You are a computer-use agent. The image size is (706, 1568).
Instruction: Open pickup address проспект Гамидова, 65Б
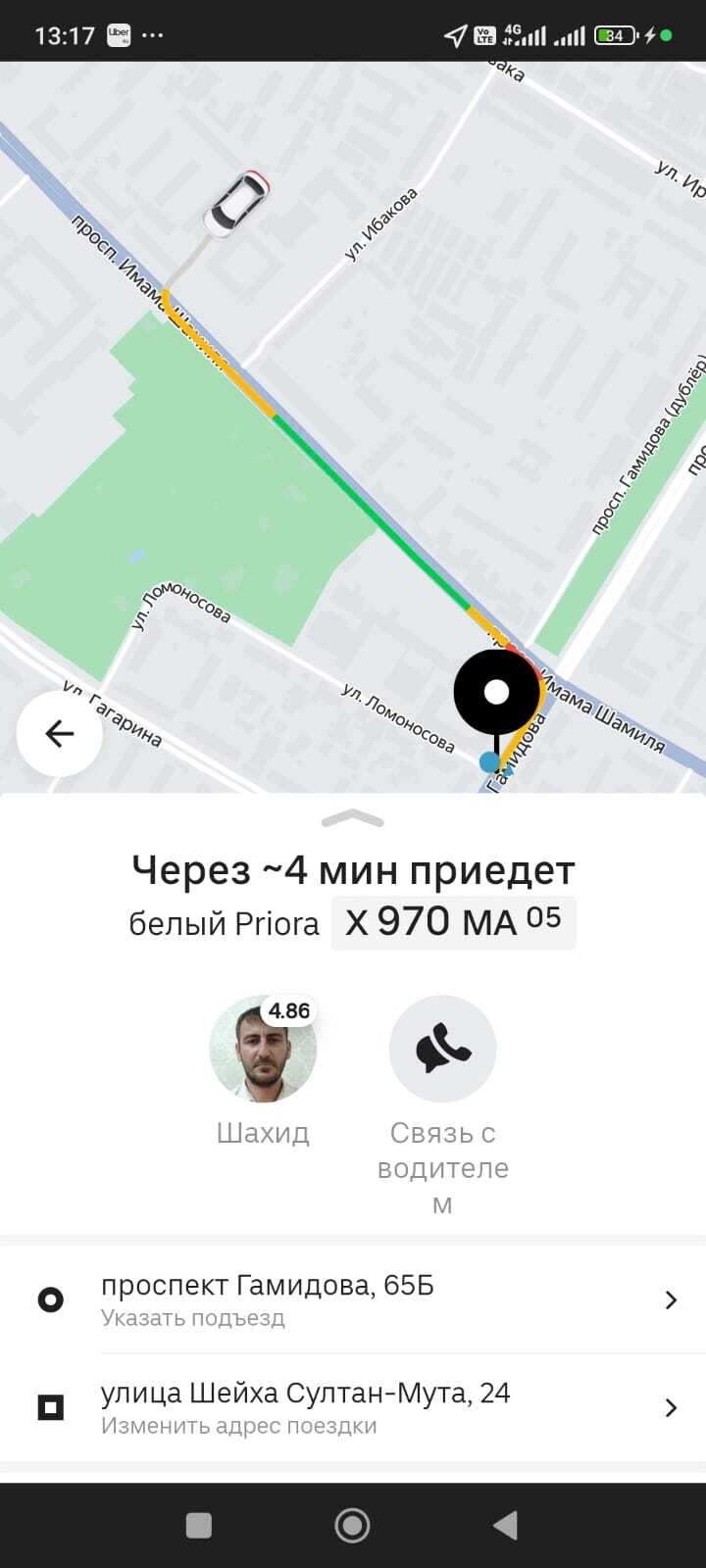[353, 1299]
